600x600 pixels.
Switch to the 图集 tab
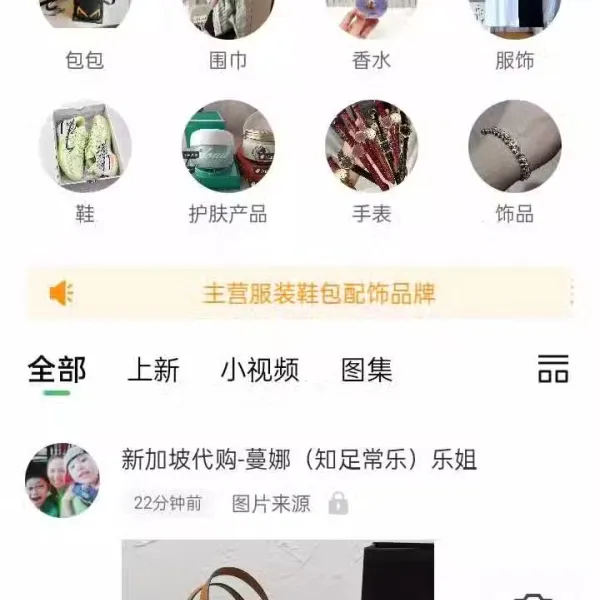coord(367,370)
